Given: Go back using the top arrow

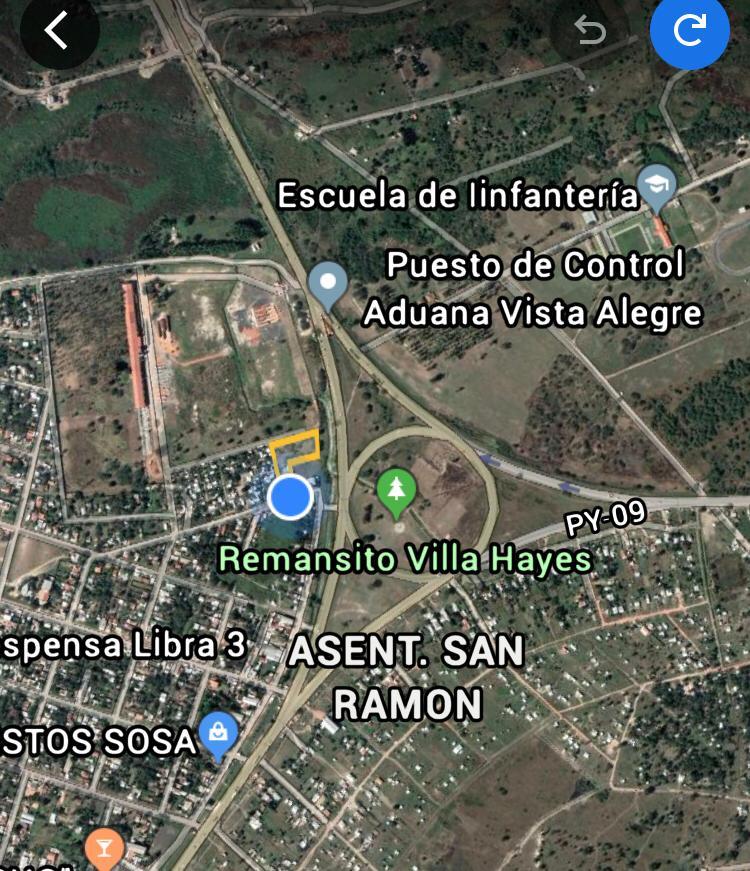Looking at the screenshot, I should coord(57,31).
